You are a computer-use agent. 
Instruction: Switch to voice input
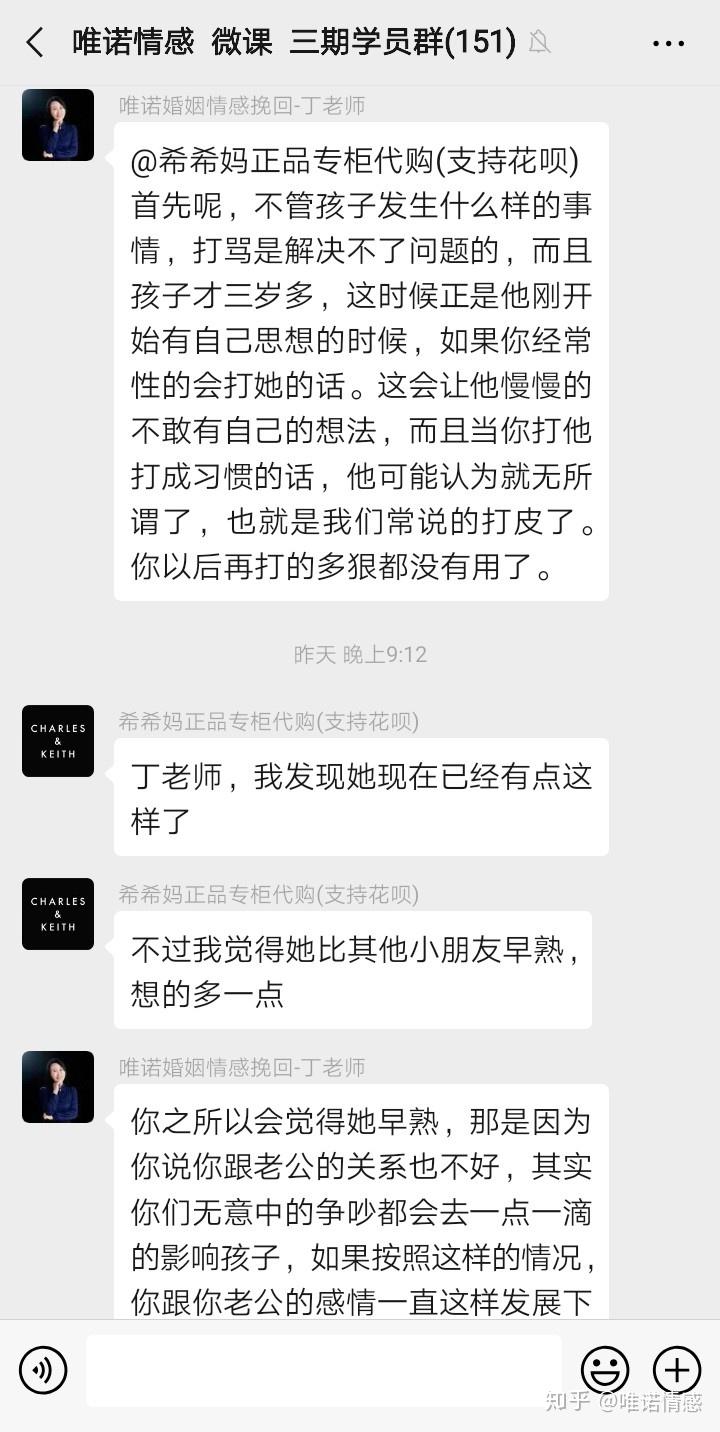(43, 1369)
